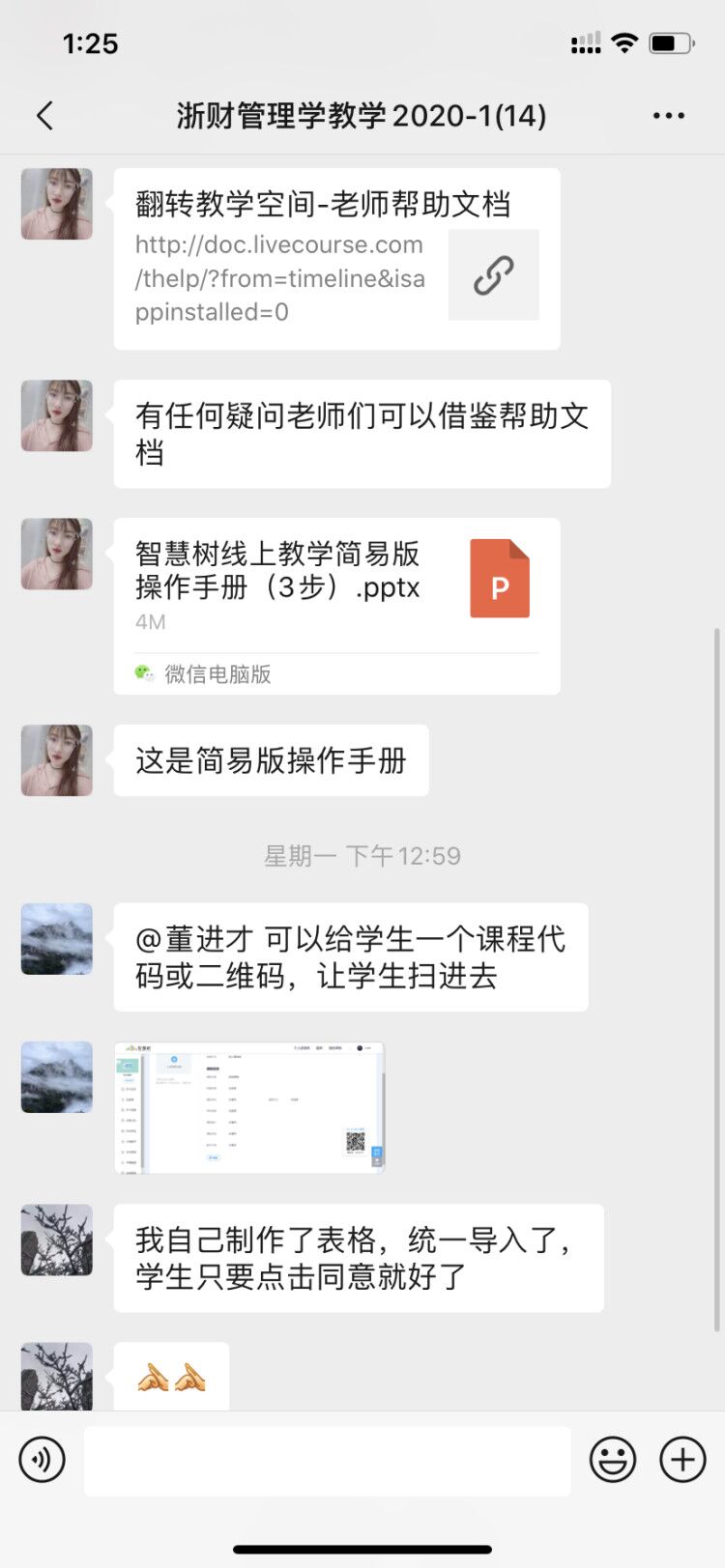Screen dimensions: 725x1568
Task: Open profile of sender of 我自己制作了表格 message
Action: pos(57,1240)
